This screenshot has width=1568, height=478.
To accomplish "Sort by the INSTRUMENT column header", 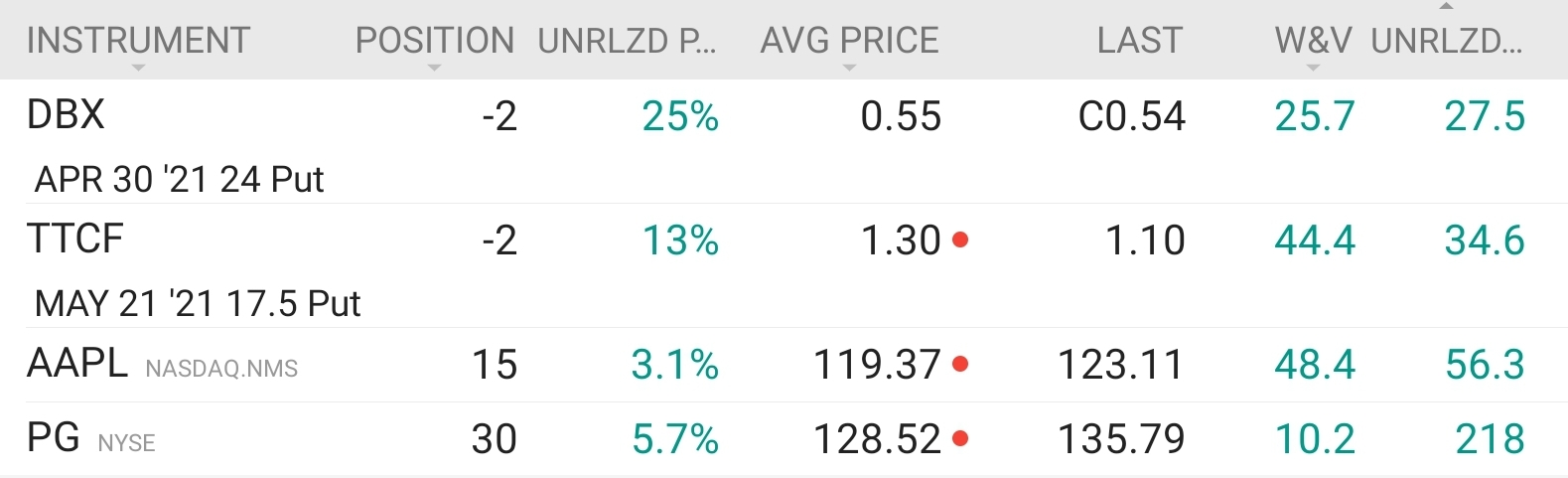I will coord(138,41).
